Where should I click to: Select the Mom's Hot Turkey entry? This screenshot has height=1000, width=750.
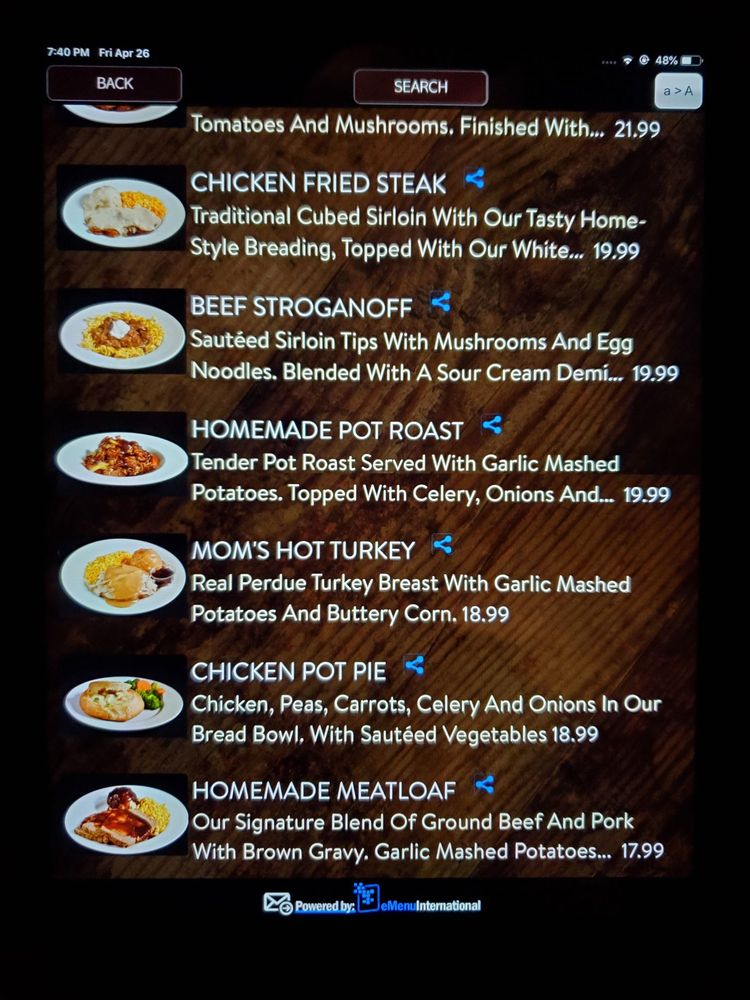(302, 551)
